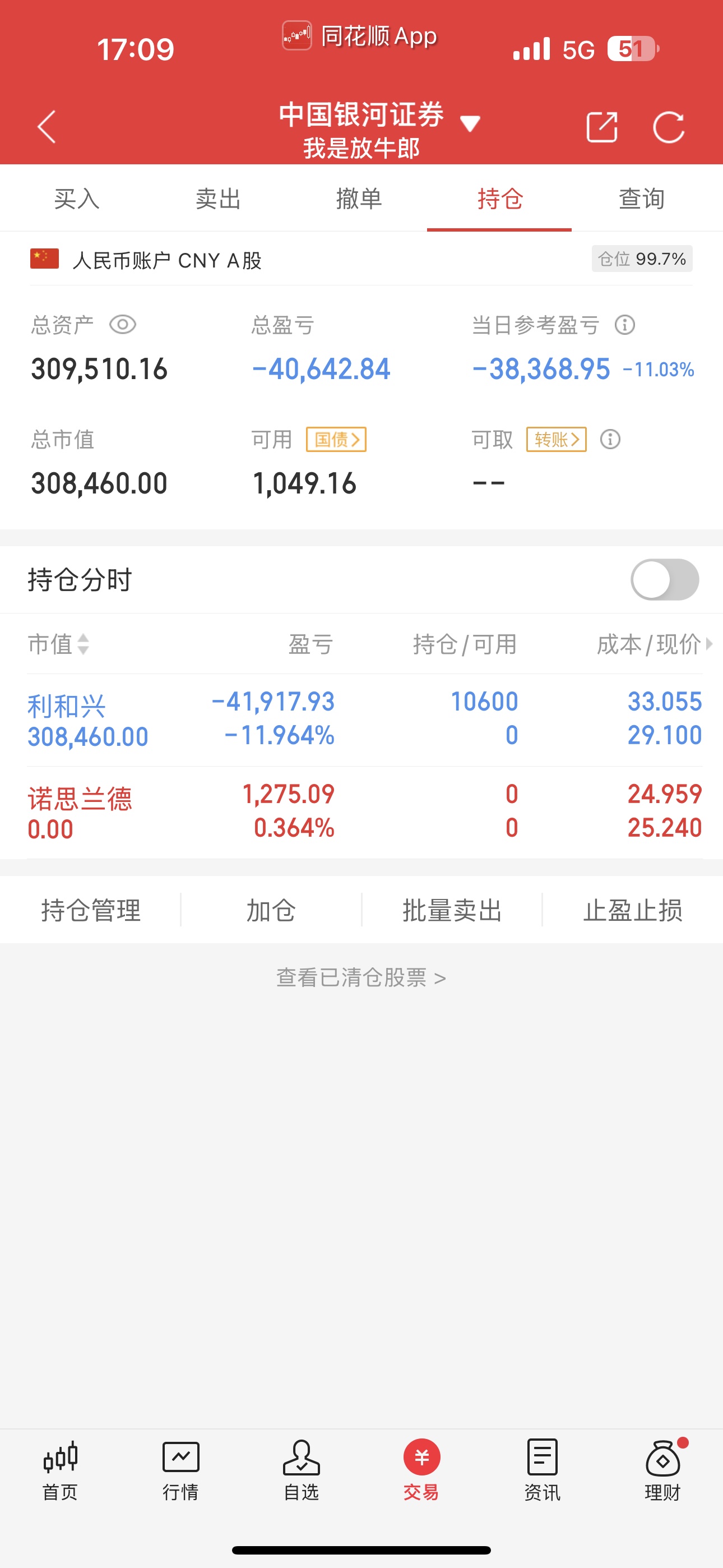Enable the 持仓分时 switch
This screenshot has width=723, height=1568.
[x=664, y=579]
